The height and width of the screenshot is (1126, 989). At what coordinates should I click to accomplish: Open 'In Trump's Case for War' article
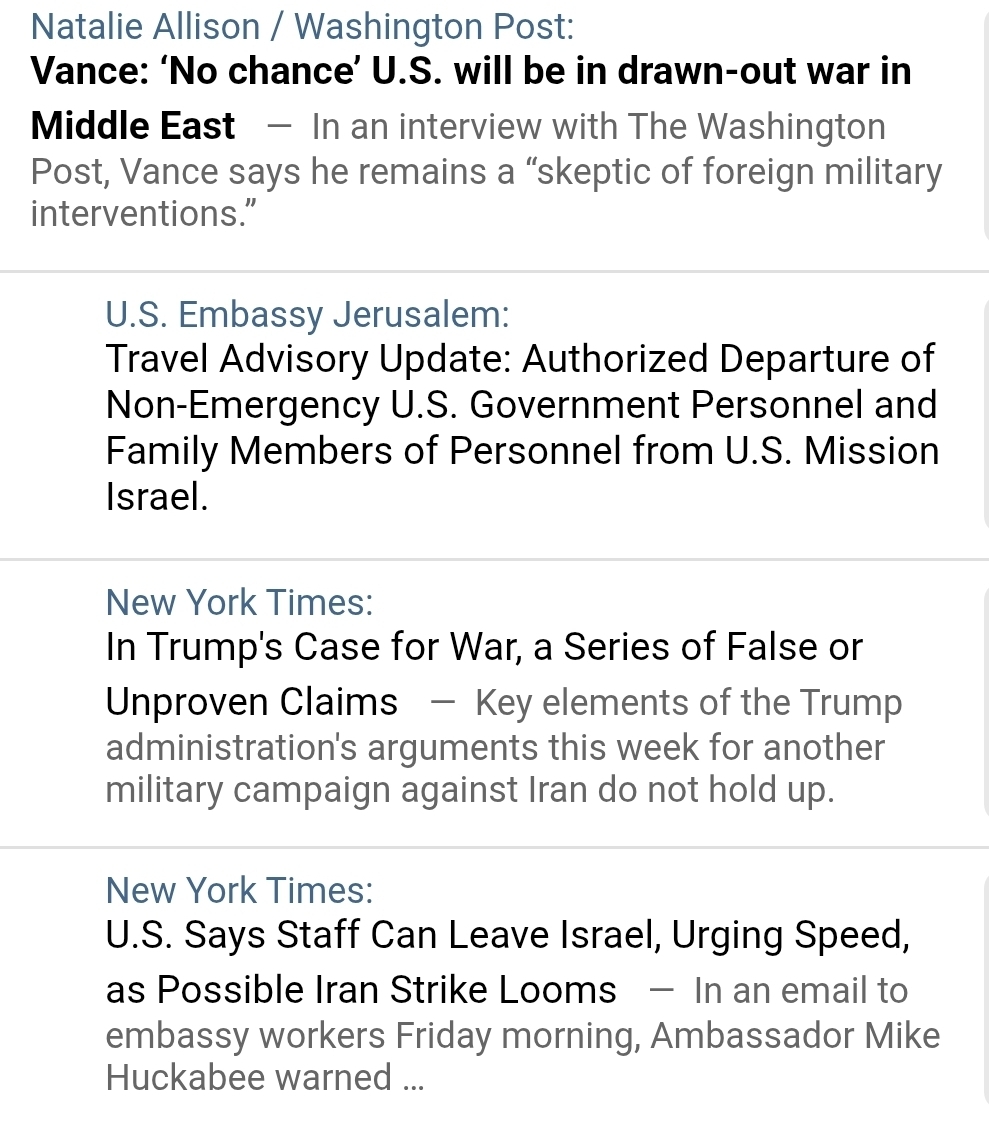coord(483,648)
